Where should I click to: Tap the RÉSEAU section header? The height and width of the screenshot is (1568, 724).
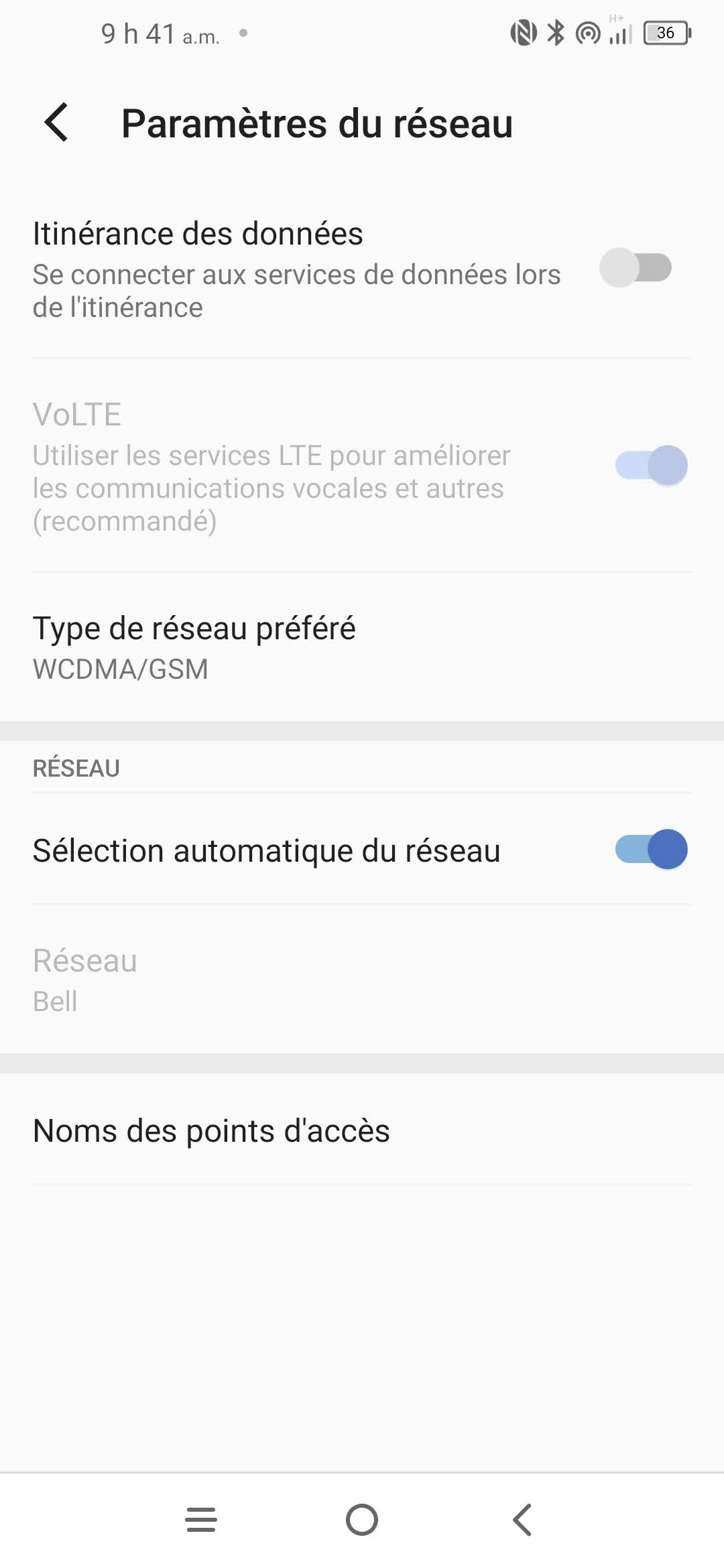click(x=76, y=768)
